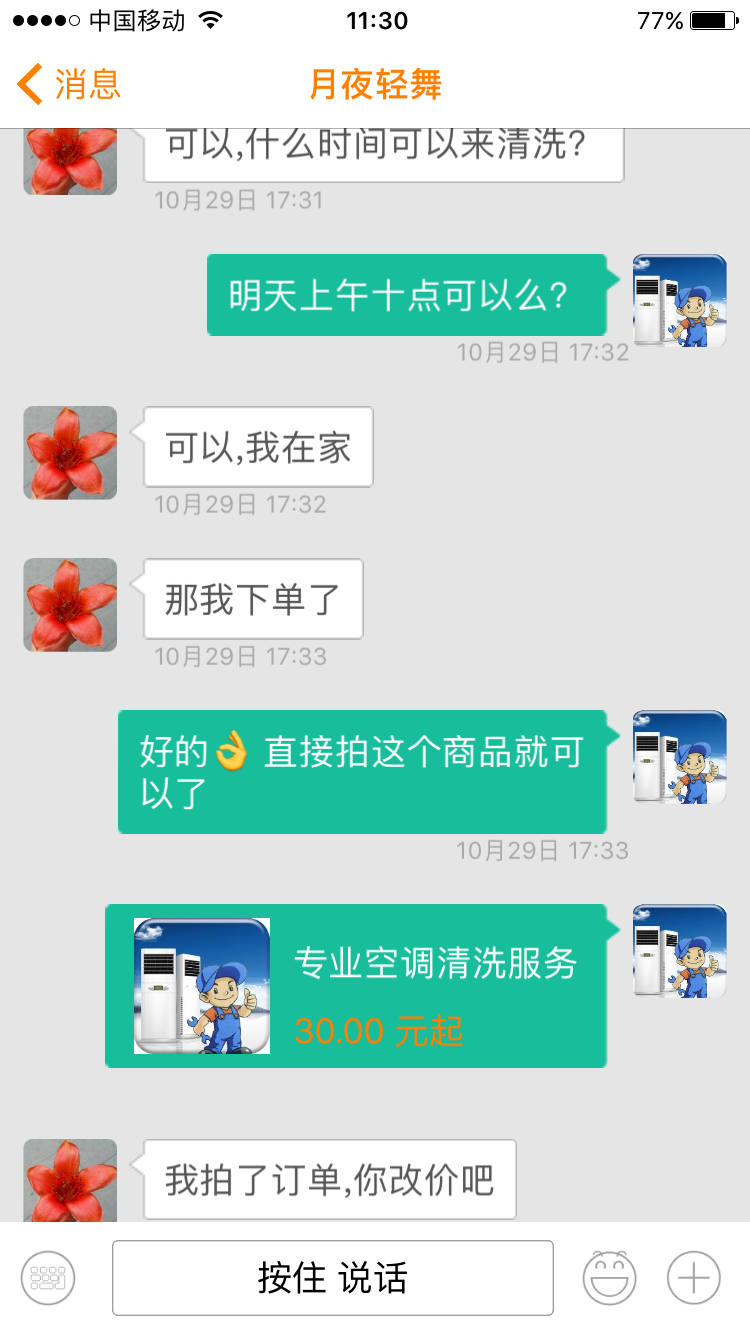The image size is (750, 1334).
Task: Open flower avatar beside 那我下单了
Action: [x=70, y=604]
